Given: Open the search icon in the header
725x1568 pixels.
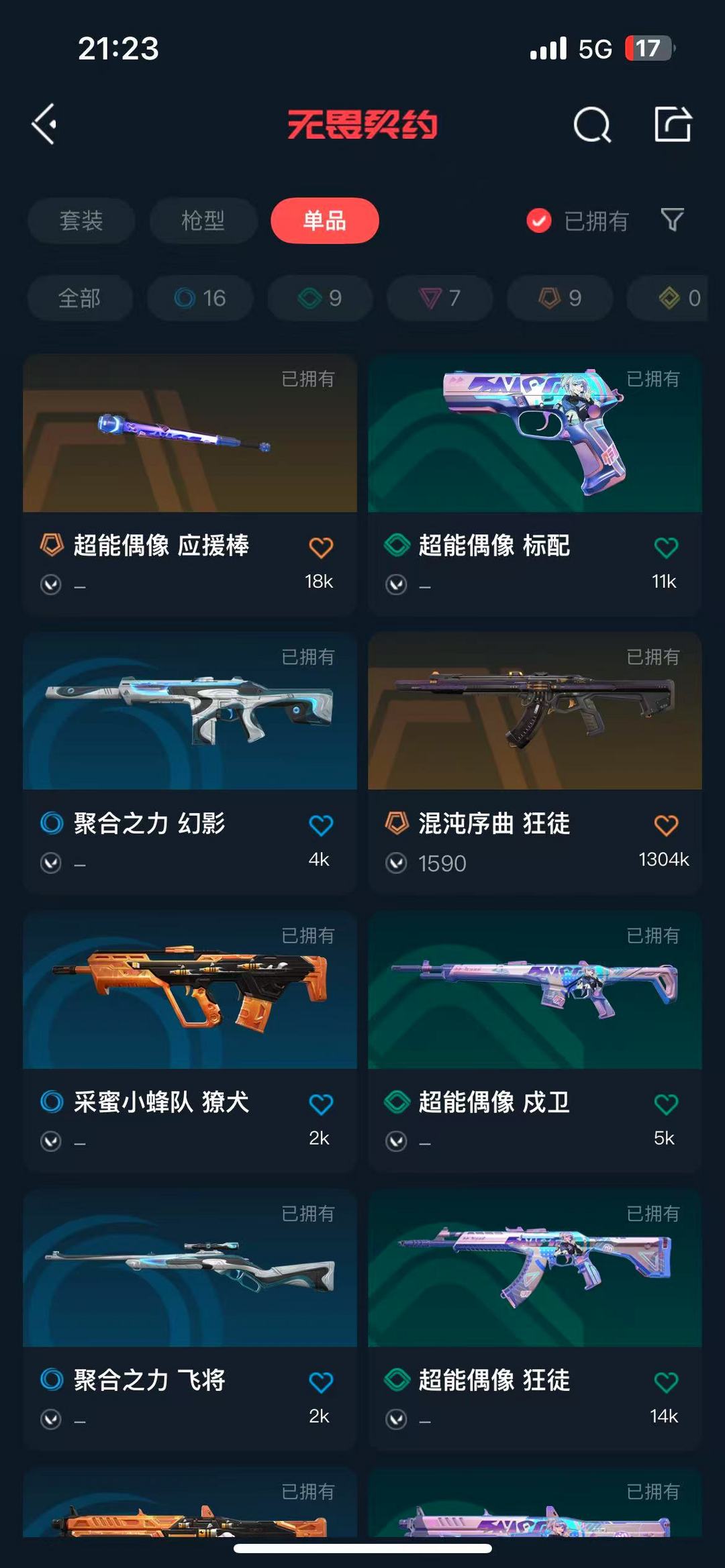Looking at the screenshot, I should point(592,124).
